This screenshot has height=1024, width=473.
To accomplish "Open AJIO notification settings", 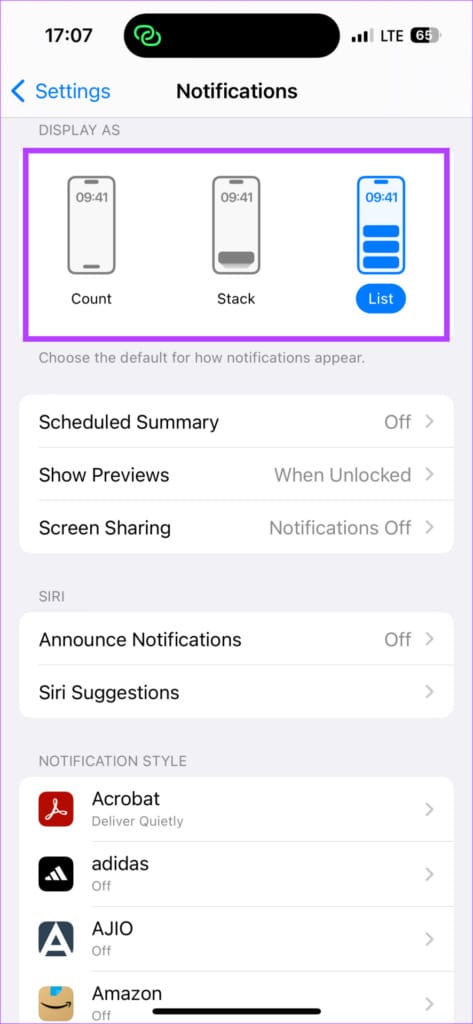I will 236,938.
